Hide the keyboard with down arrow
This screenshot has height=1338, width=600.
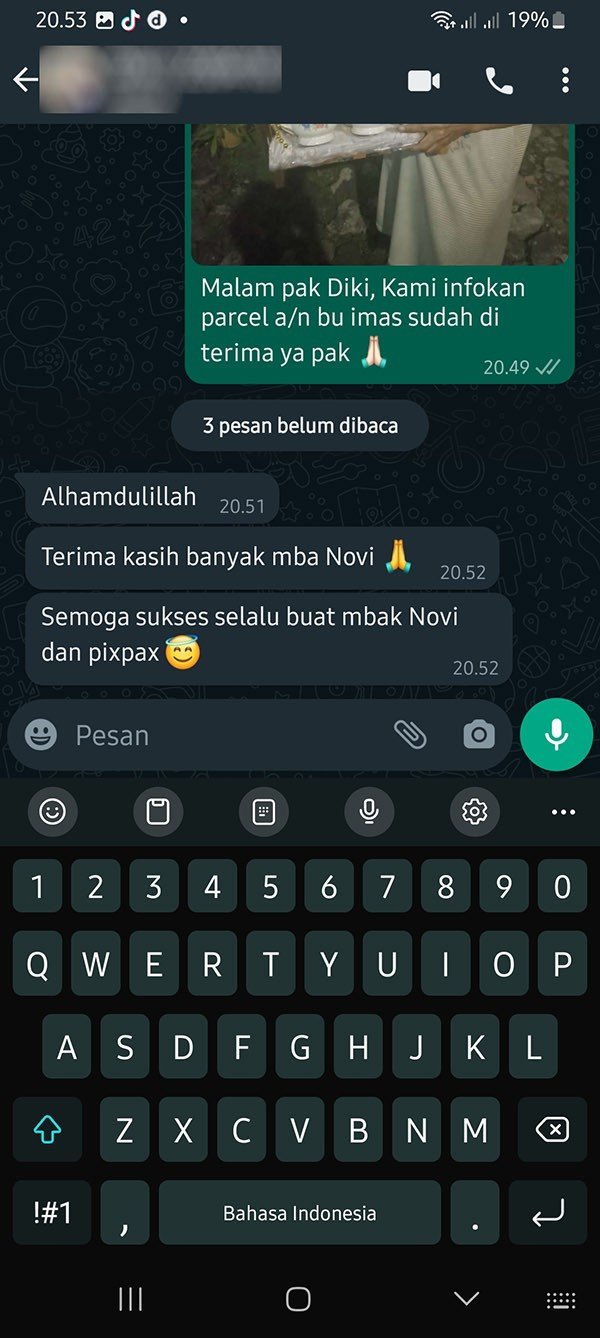[466, 1299]
